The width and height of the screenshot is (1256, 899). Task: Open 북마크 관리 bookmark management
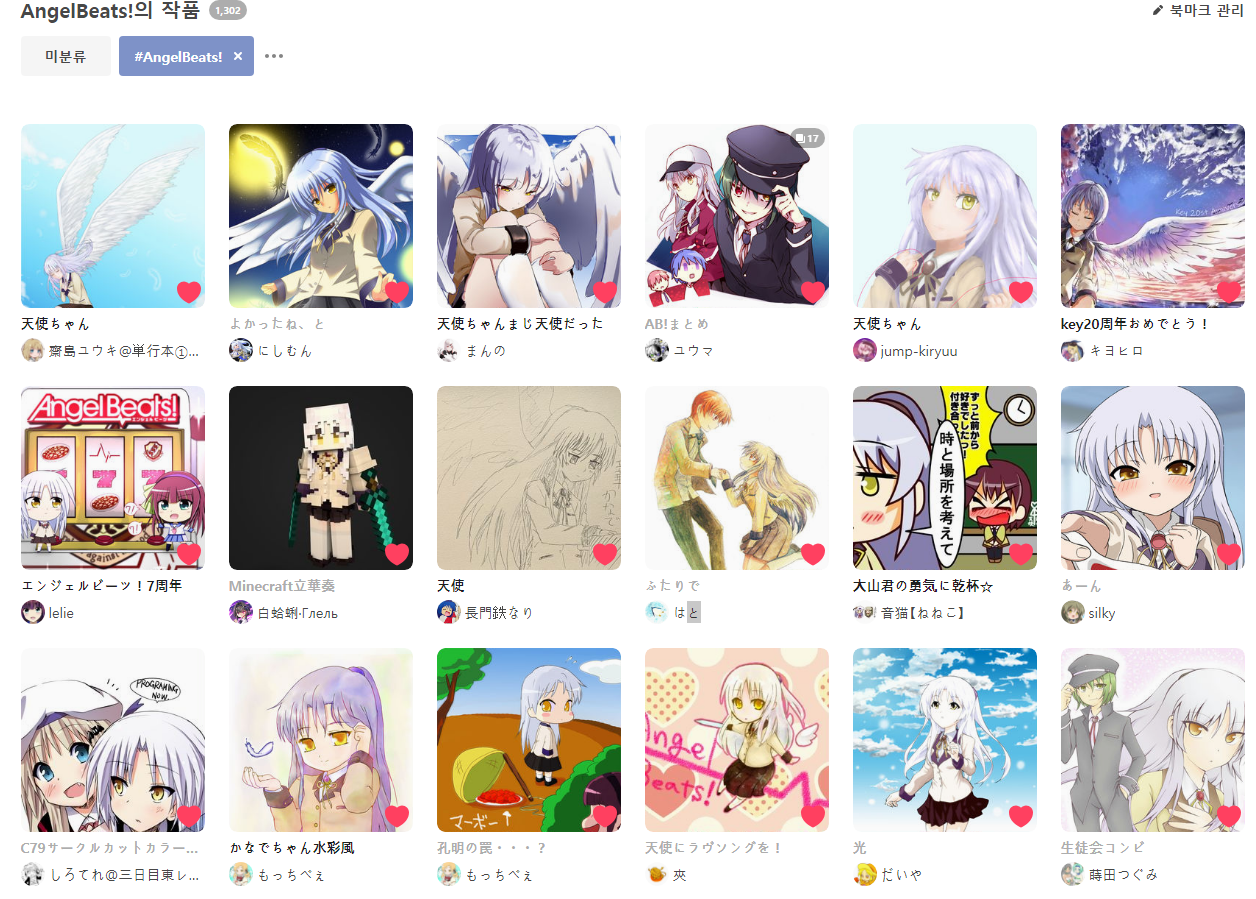point(1198,11)
